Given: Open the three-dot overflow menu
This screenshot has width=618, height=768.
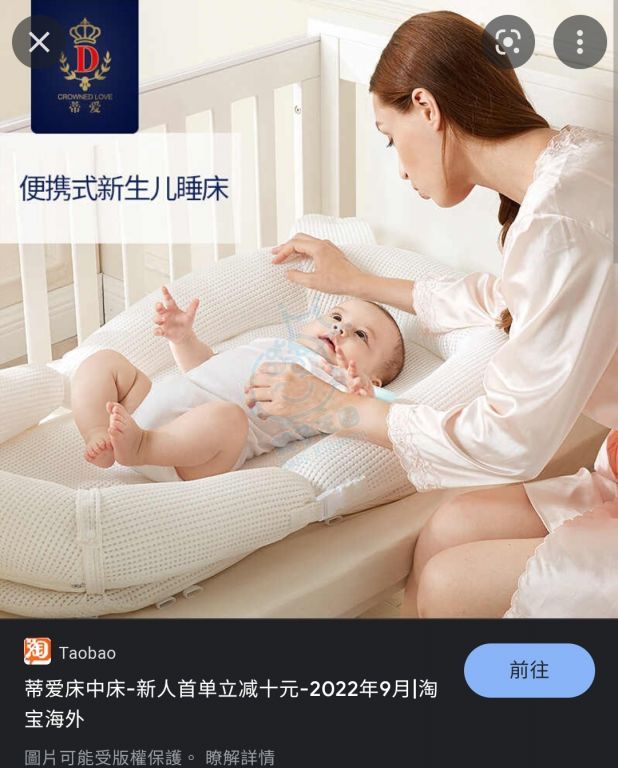Looking at the screenshot, I should [580, 42].
